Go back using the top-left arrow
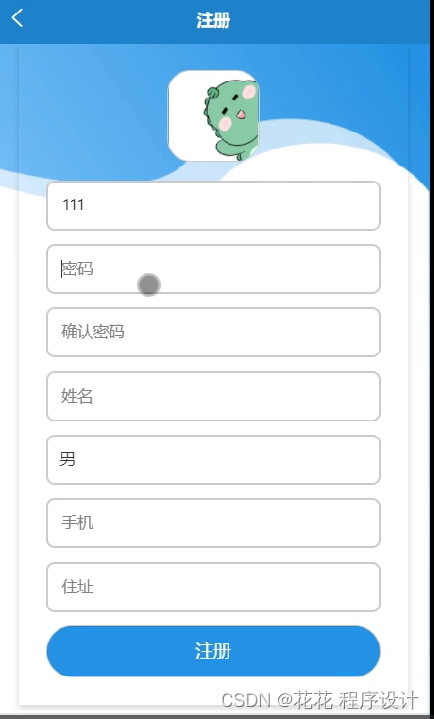 (17, 19)
